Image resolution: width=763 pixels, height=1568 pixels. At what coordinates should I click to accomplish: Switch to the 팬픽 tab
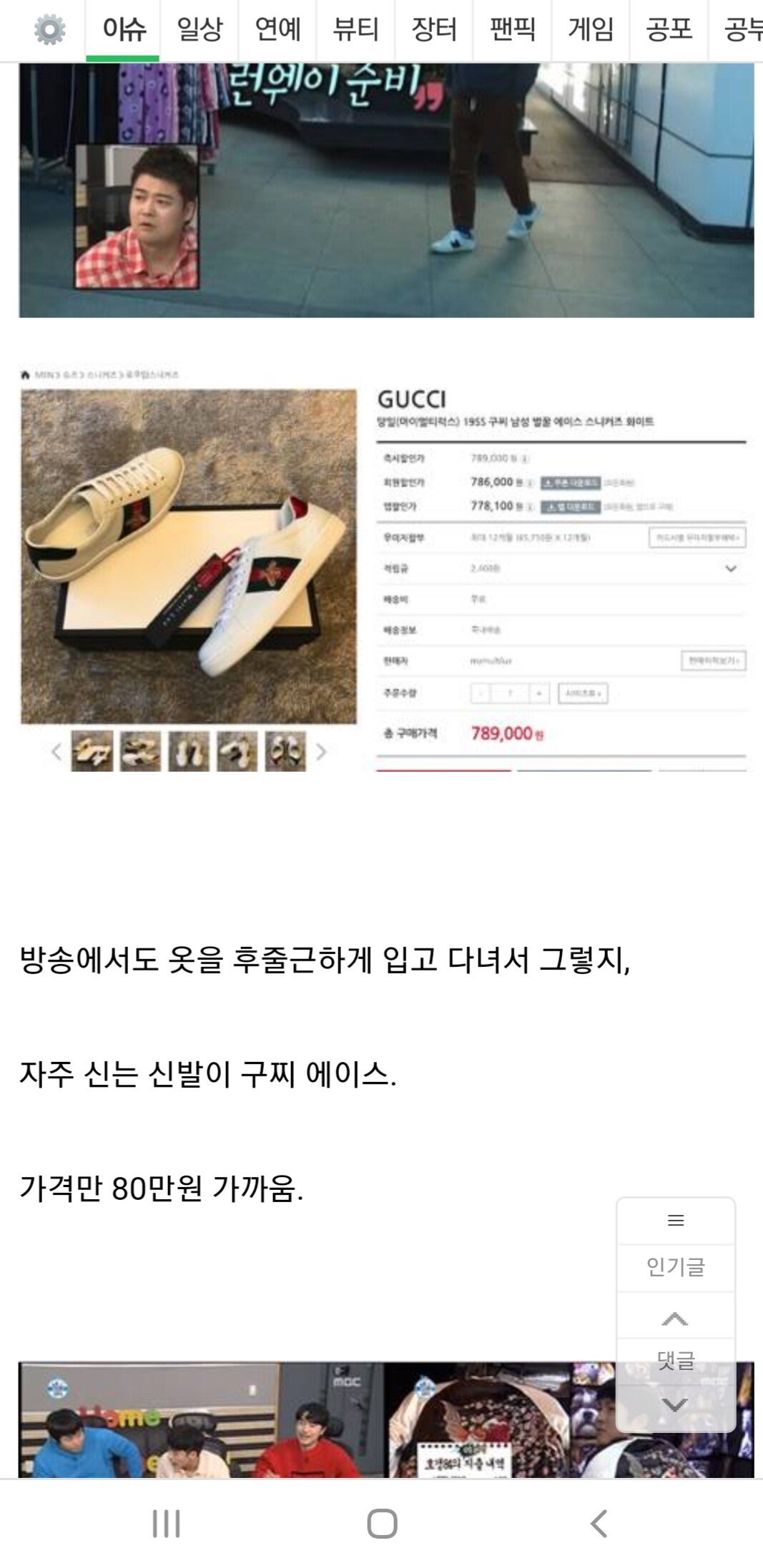(x=512, y=30)
